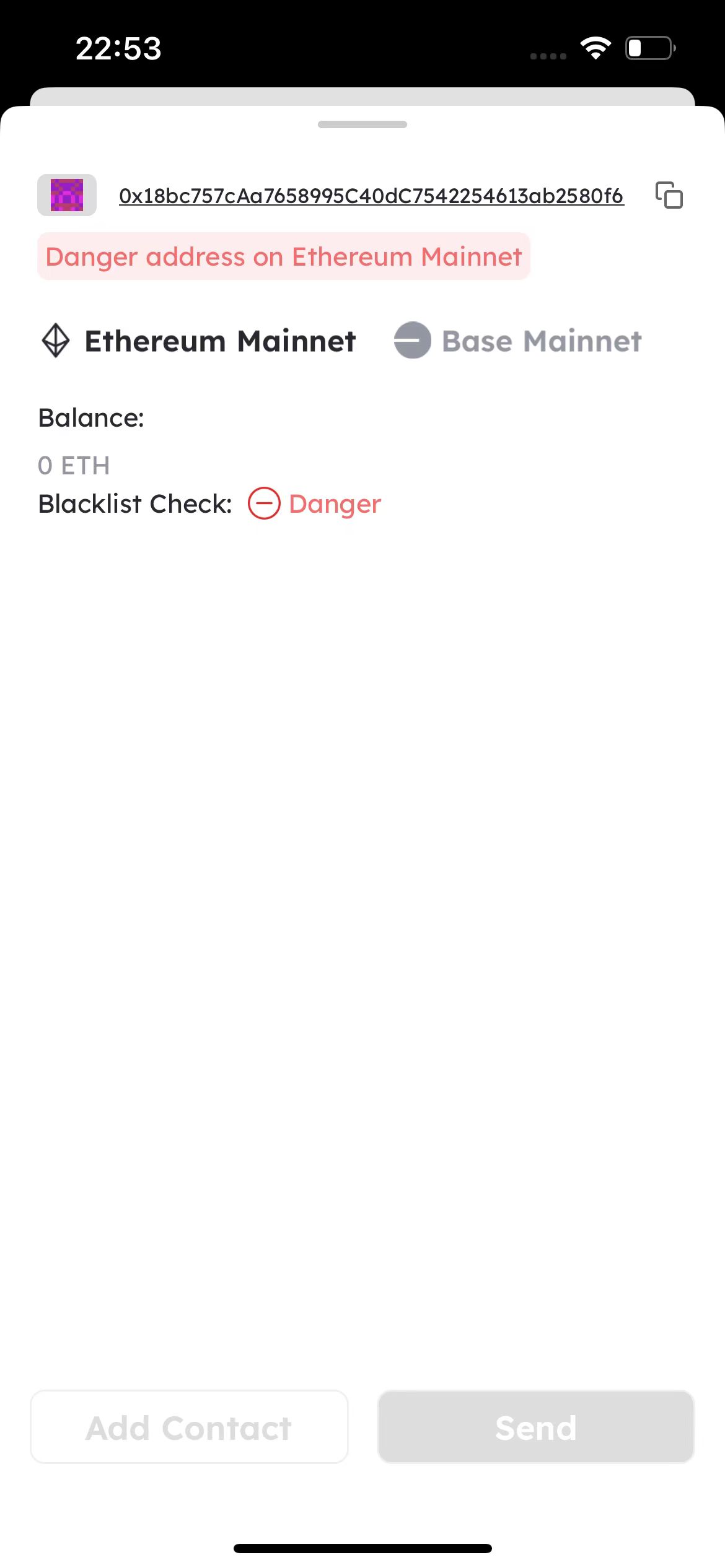This screenshot has width=725, height=1568.
Task: Copy the wallet address
Action: (669, 195)
